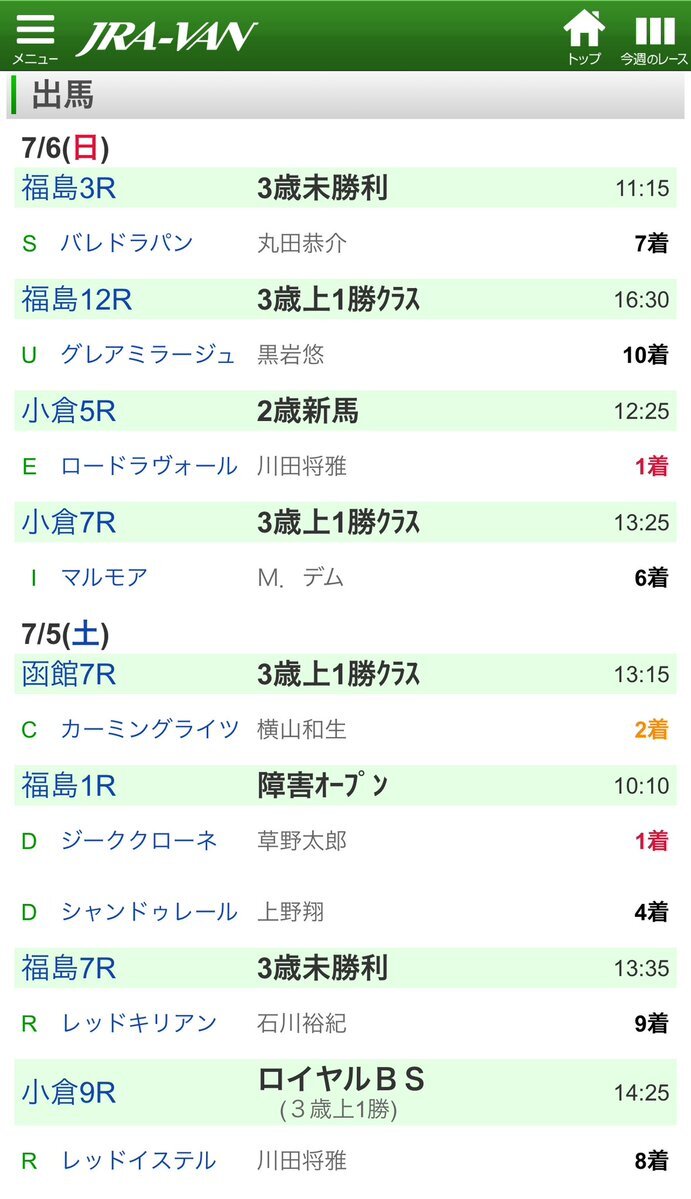Open the メニュー hamburger menu
The height and width of the screenshot is (1199, 691).
(35, 37)
